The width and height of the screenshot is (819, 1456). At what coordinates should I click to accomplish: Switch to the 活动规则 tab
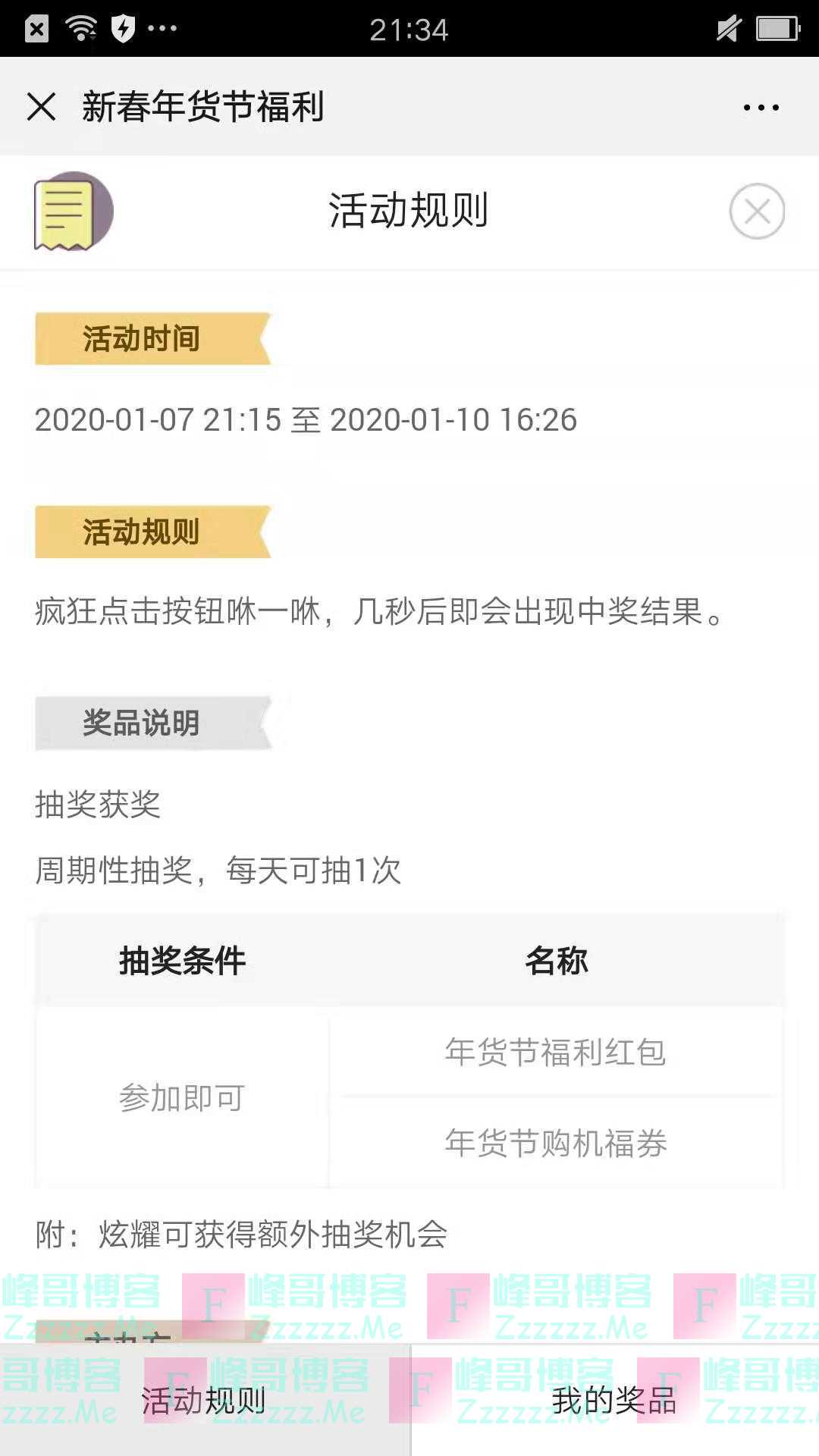[x=203, y=1400]
